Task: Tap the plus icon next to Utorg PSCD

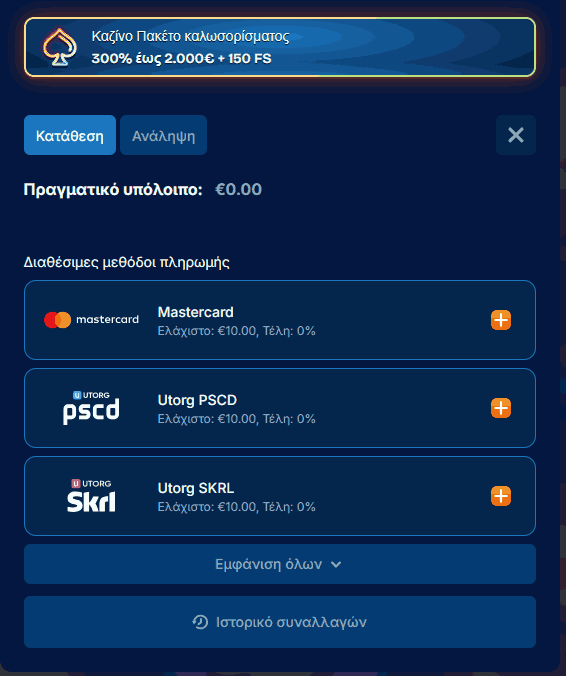Action: 500,408
